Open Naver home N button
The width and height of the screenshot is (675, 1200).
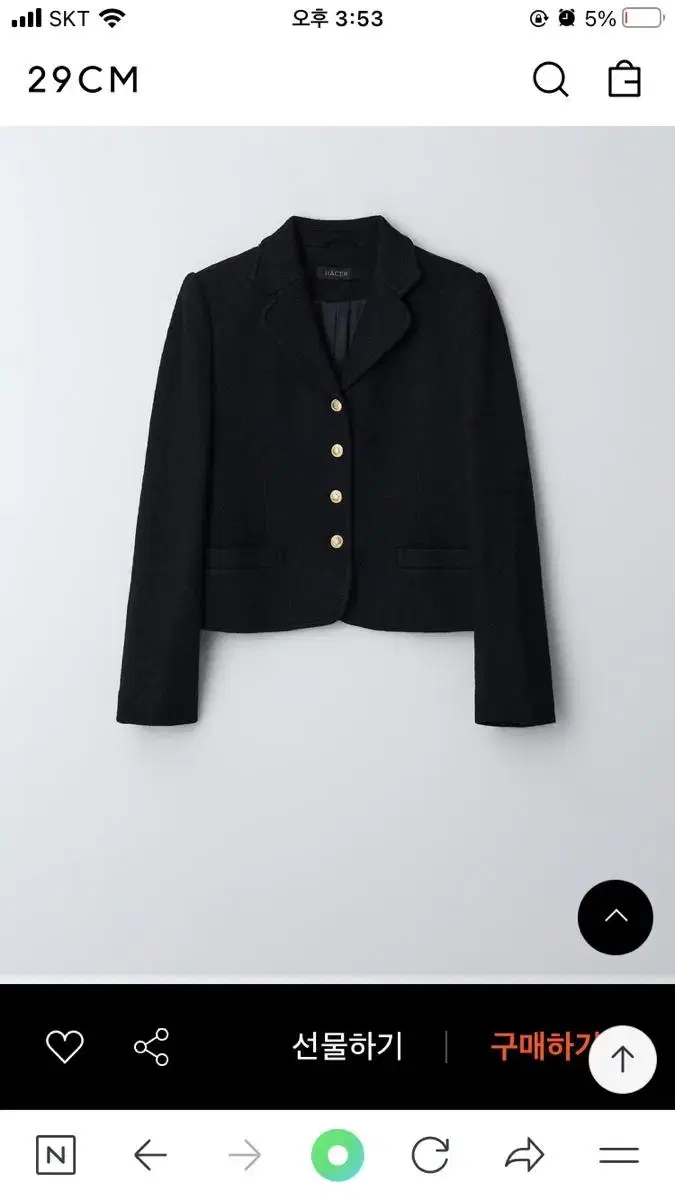pyautogui.click(x=56, y=1156)
